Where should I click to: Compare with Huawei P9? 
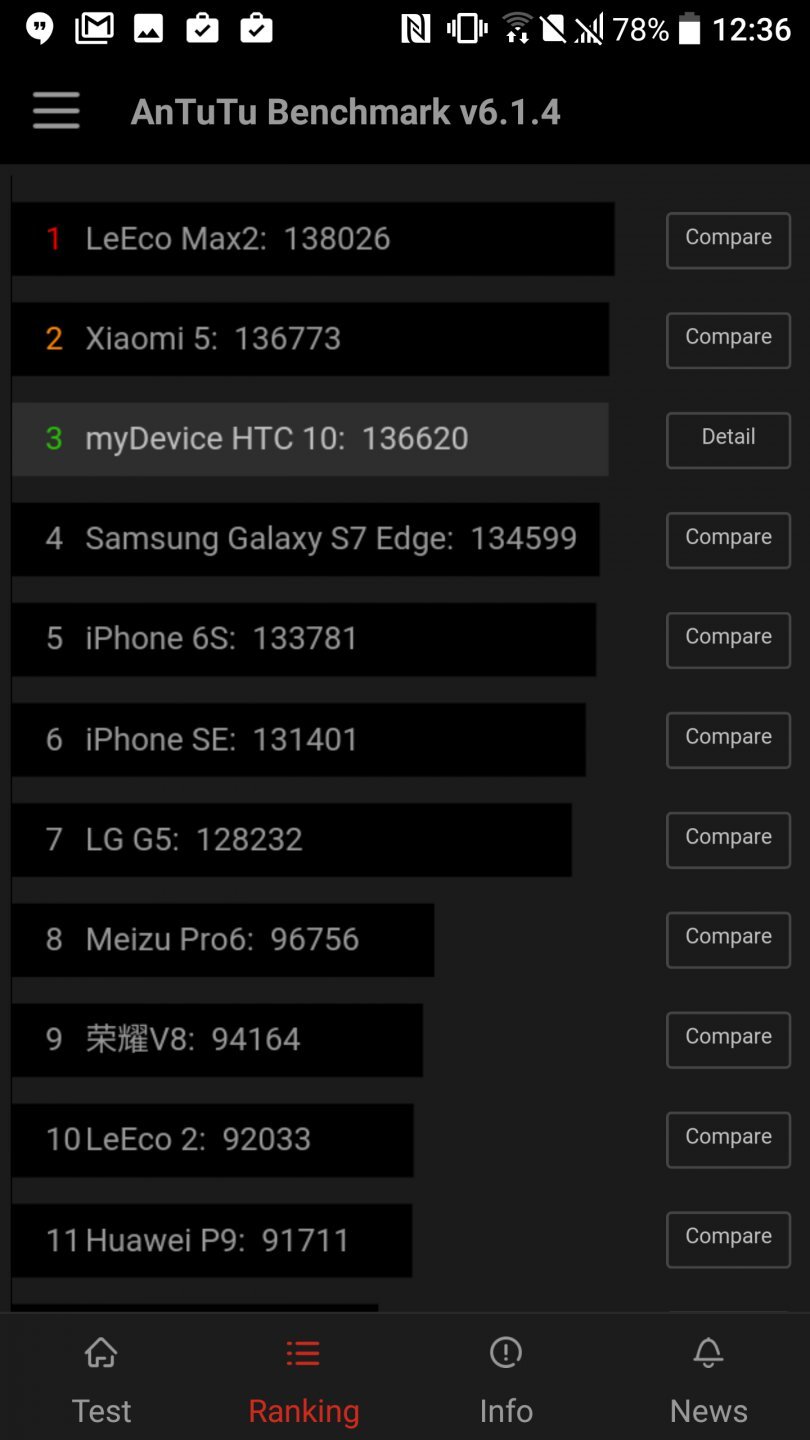[728, 1239]
